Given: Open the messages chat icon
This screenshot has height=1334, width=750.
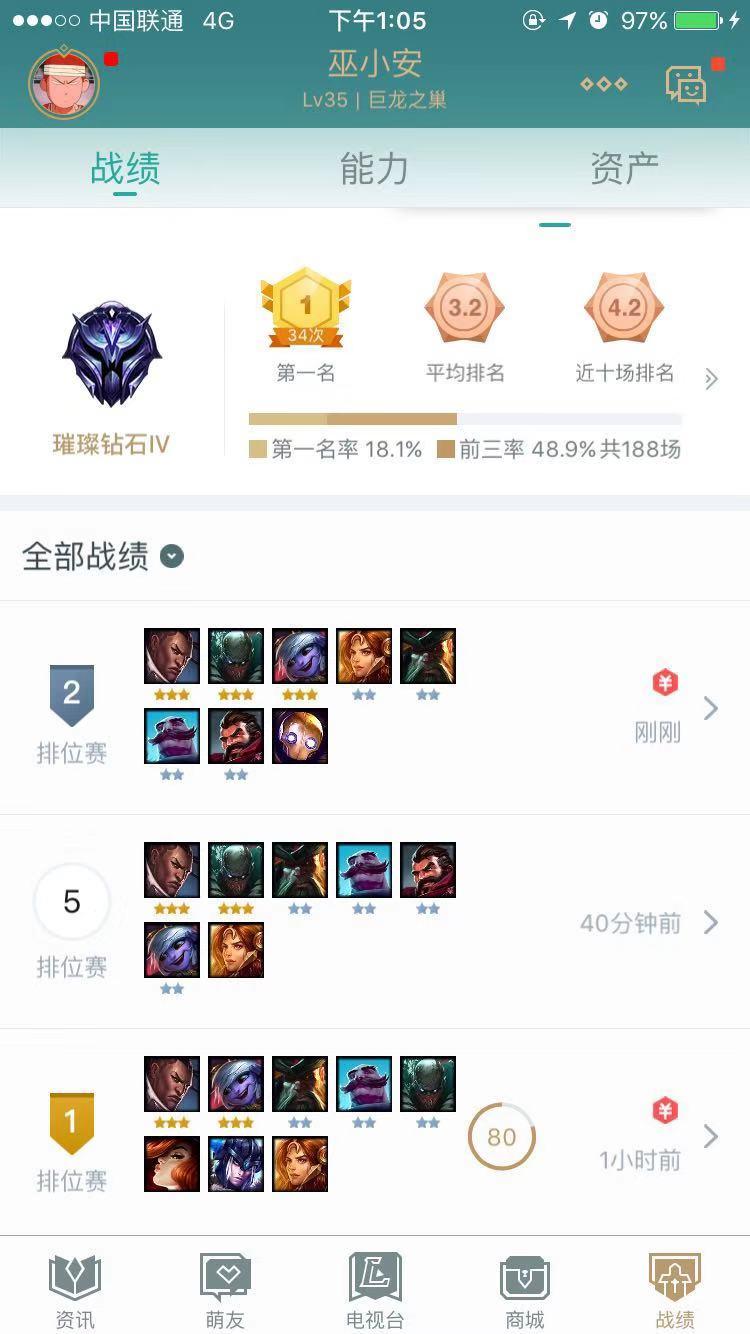Looking at the screenshot, I should pos(687,85).
